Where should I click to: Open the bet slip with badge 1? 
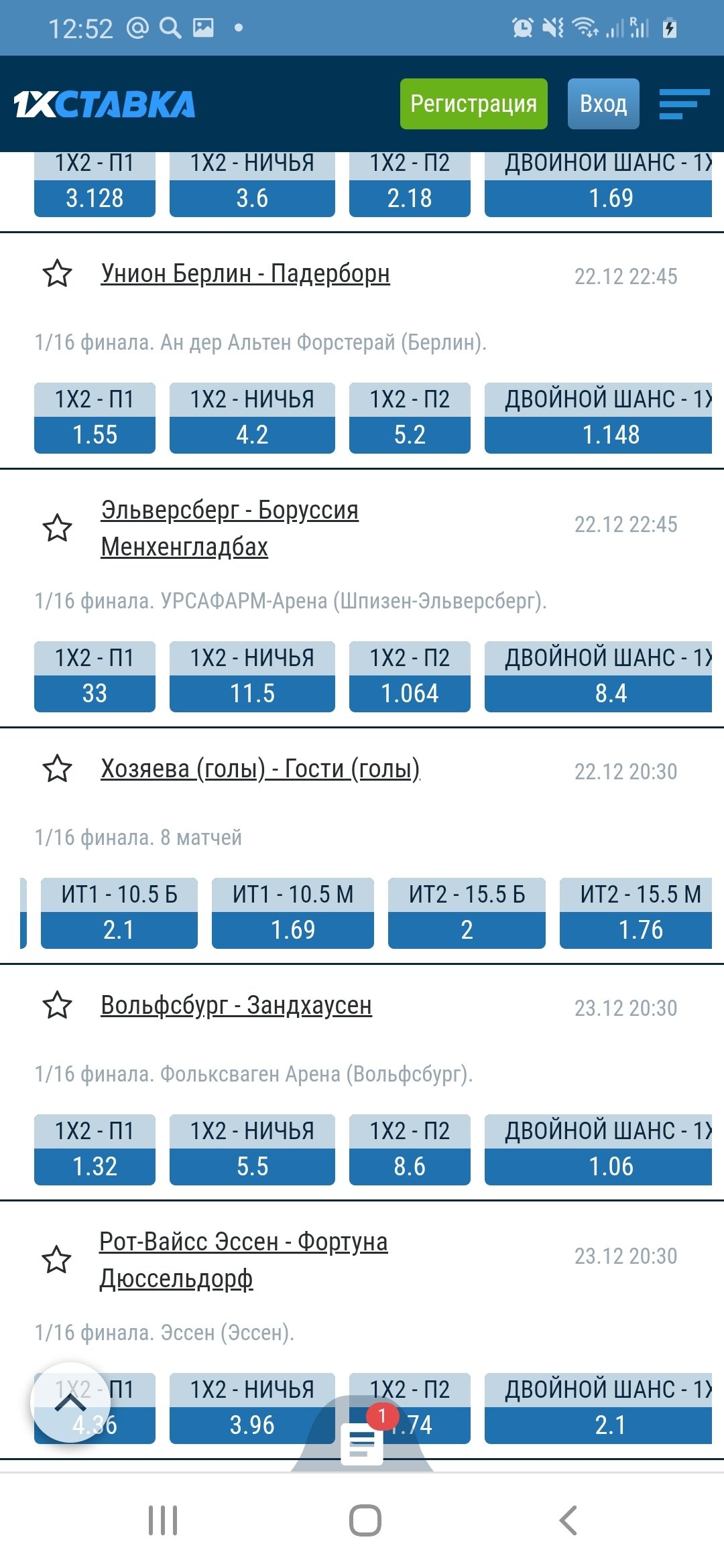click(362, 1441)
